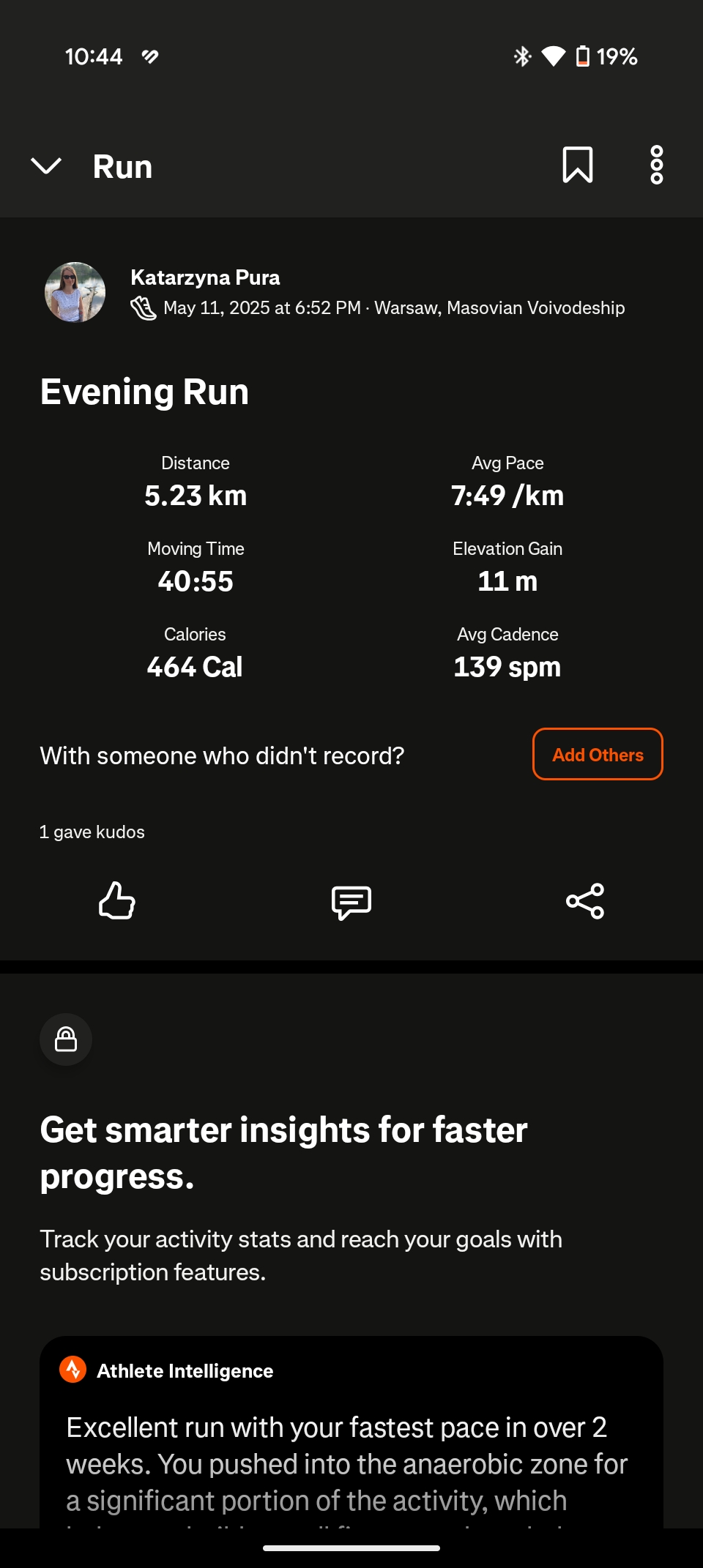The height and width of the screenshot is (1568, 703).
Task: Tap the Add Others button
Action: [598, 754]
